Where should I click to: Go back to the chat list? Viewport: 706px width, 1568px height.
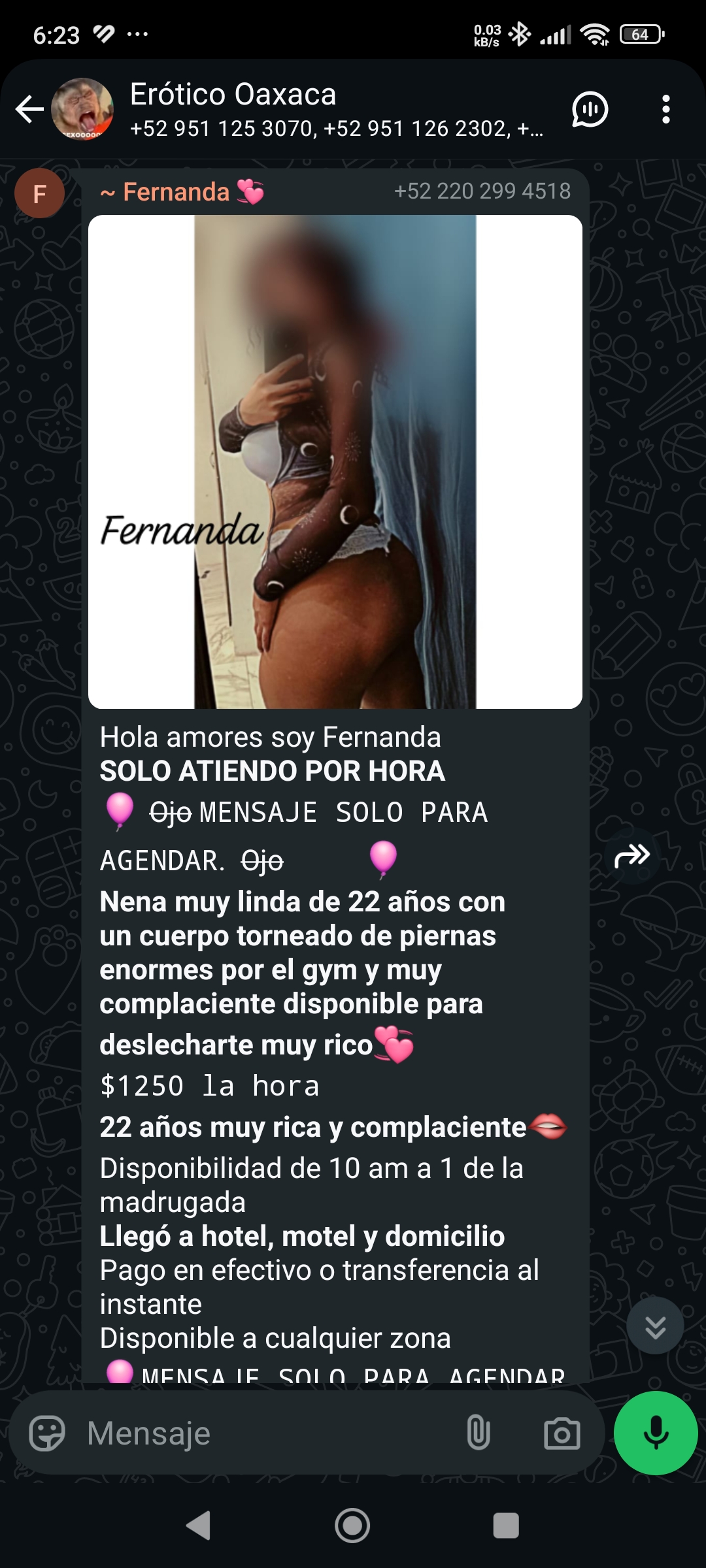point(29,109)
